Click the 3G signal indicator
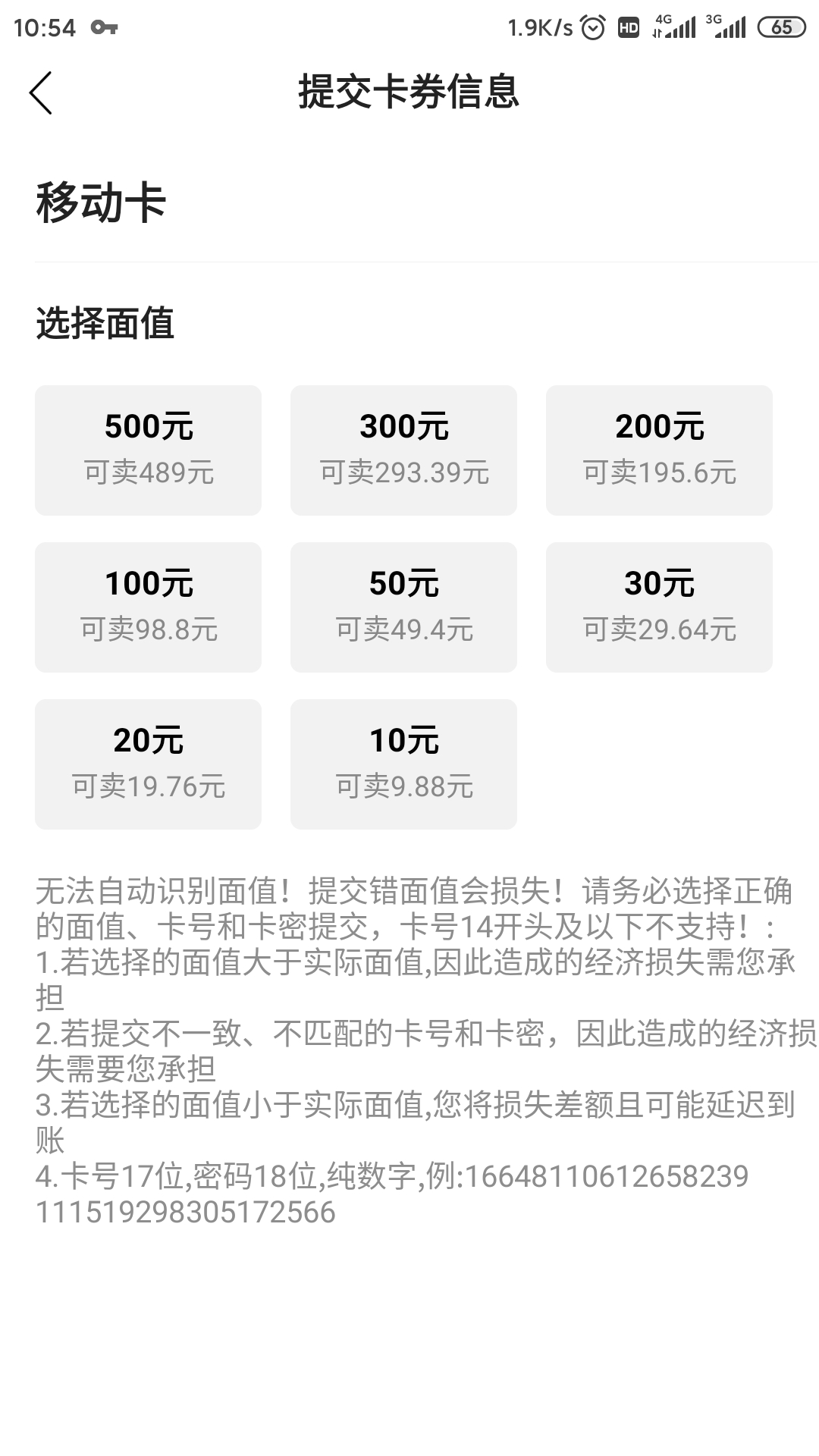The width and height of the screenshot is (819, 1456). pos(726,29)
